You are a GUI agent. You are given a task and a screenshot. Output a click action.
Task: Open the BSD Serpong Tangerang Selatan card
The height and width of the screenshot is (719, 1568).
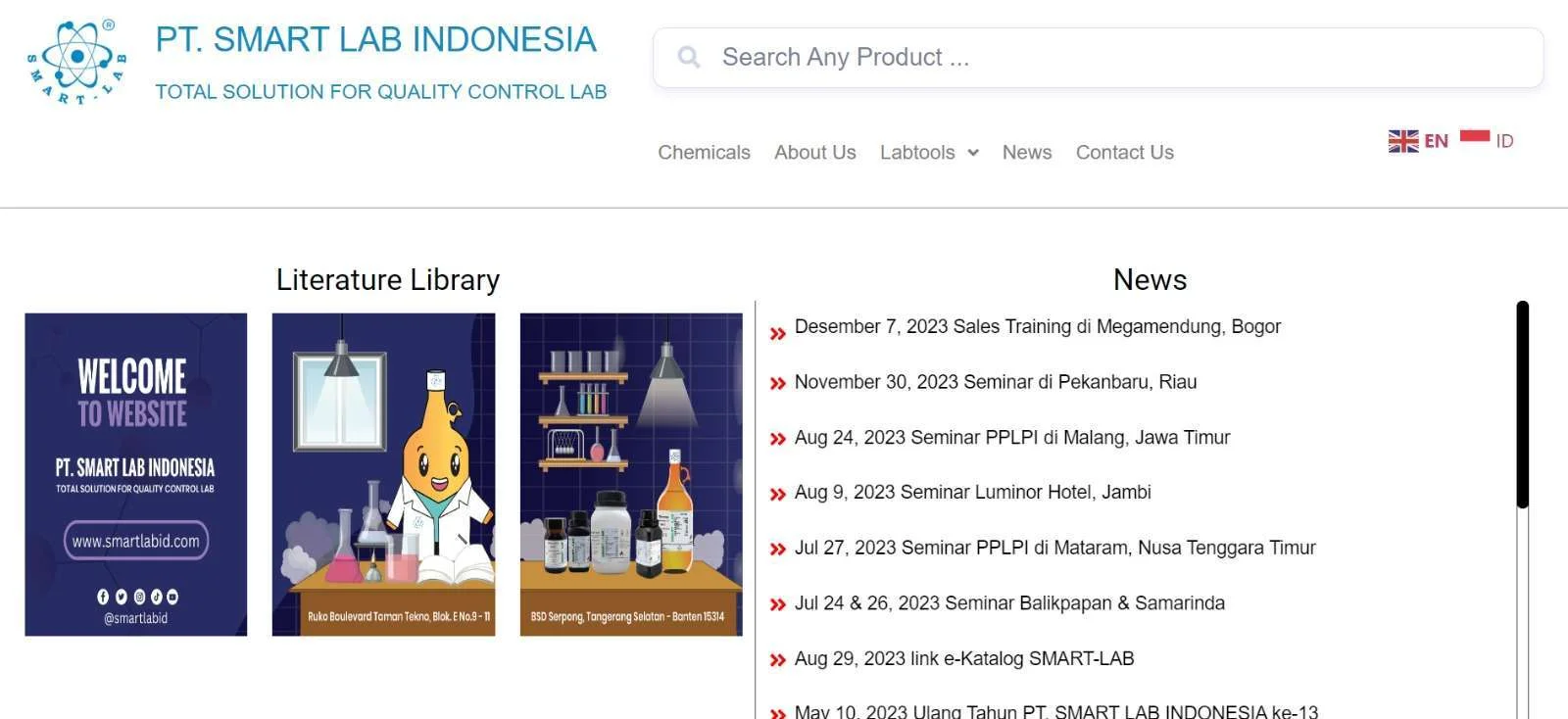tap(631, 474)
